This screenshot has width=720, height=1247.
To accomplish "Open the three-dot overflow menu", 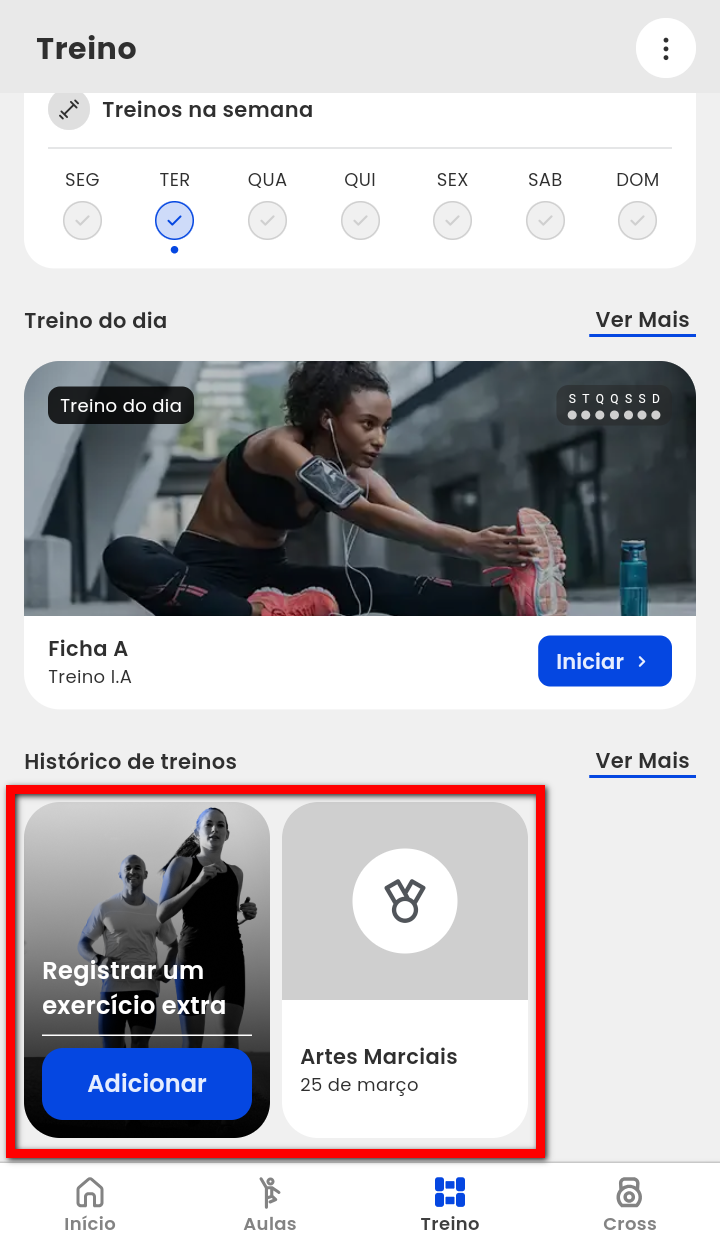I will [x=665, y=48].
